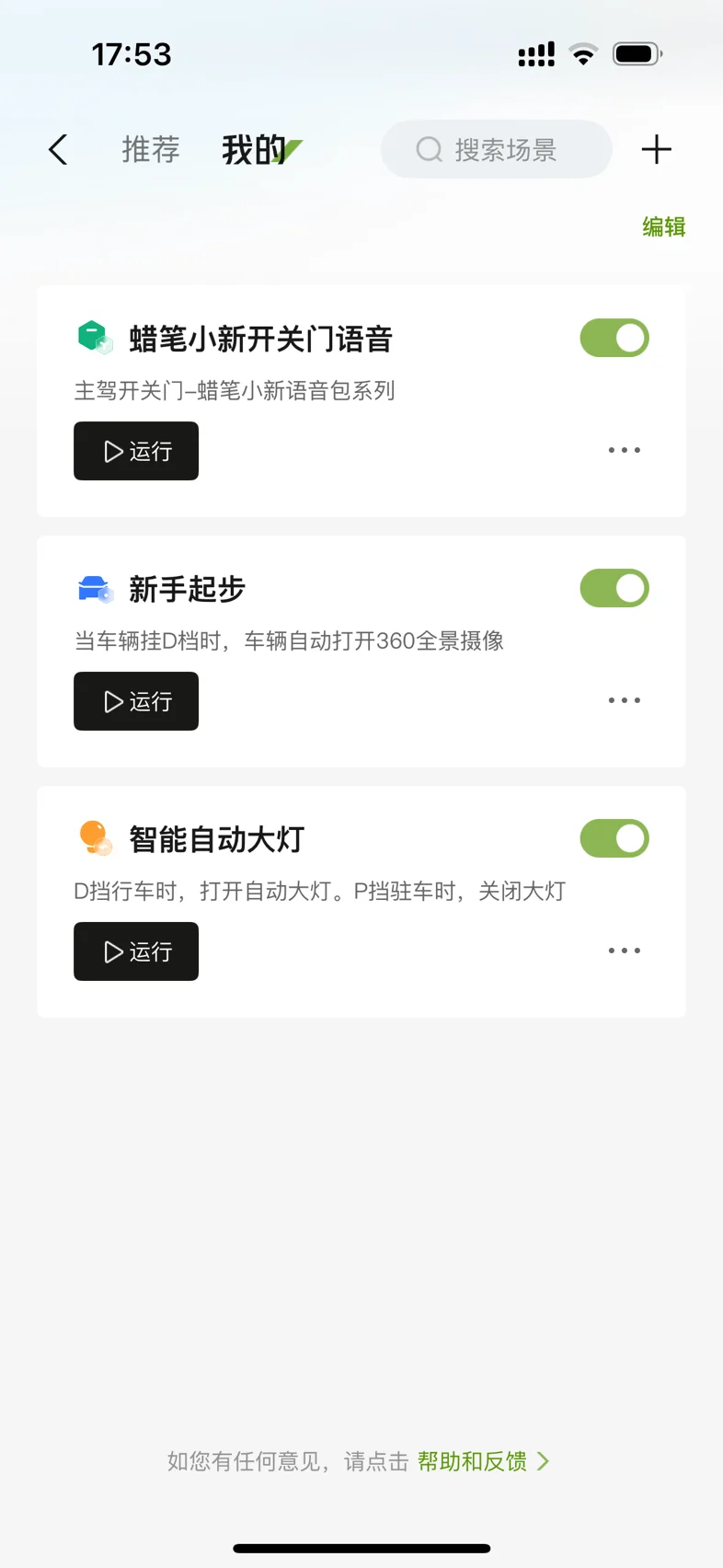
Task: Disable the 蜡笔小新开关门语音 switch
Action: pyautogui.click(x=614, y=339)
